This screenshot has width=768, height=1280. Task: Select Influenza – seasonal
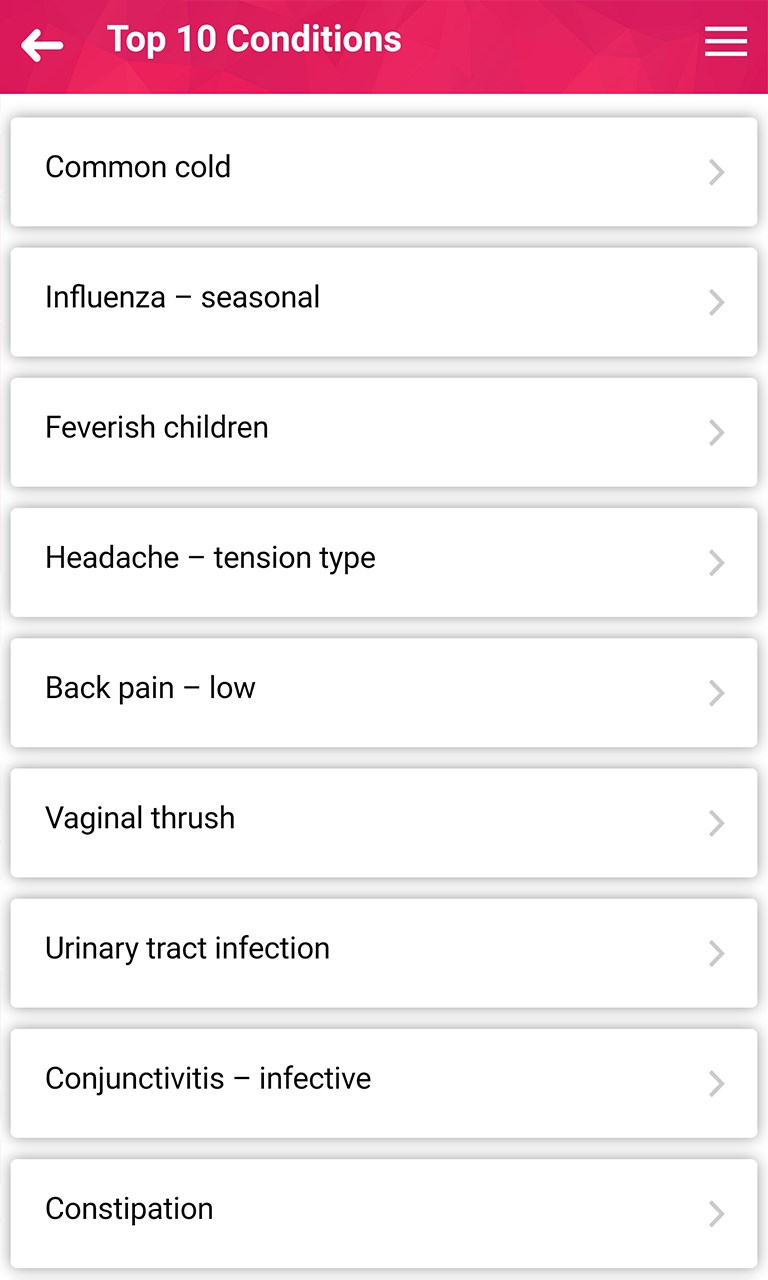(384, 302)
